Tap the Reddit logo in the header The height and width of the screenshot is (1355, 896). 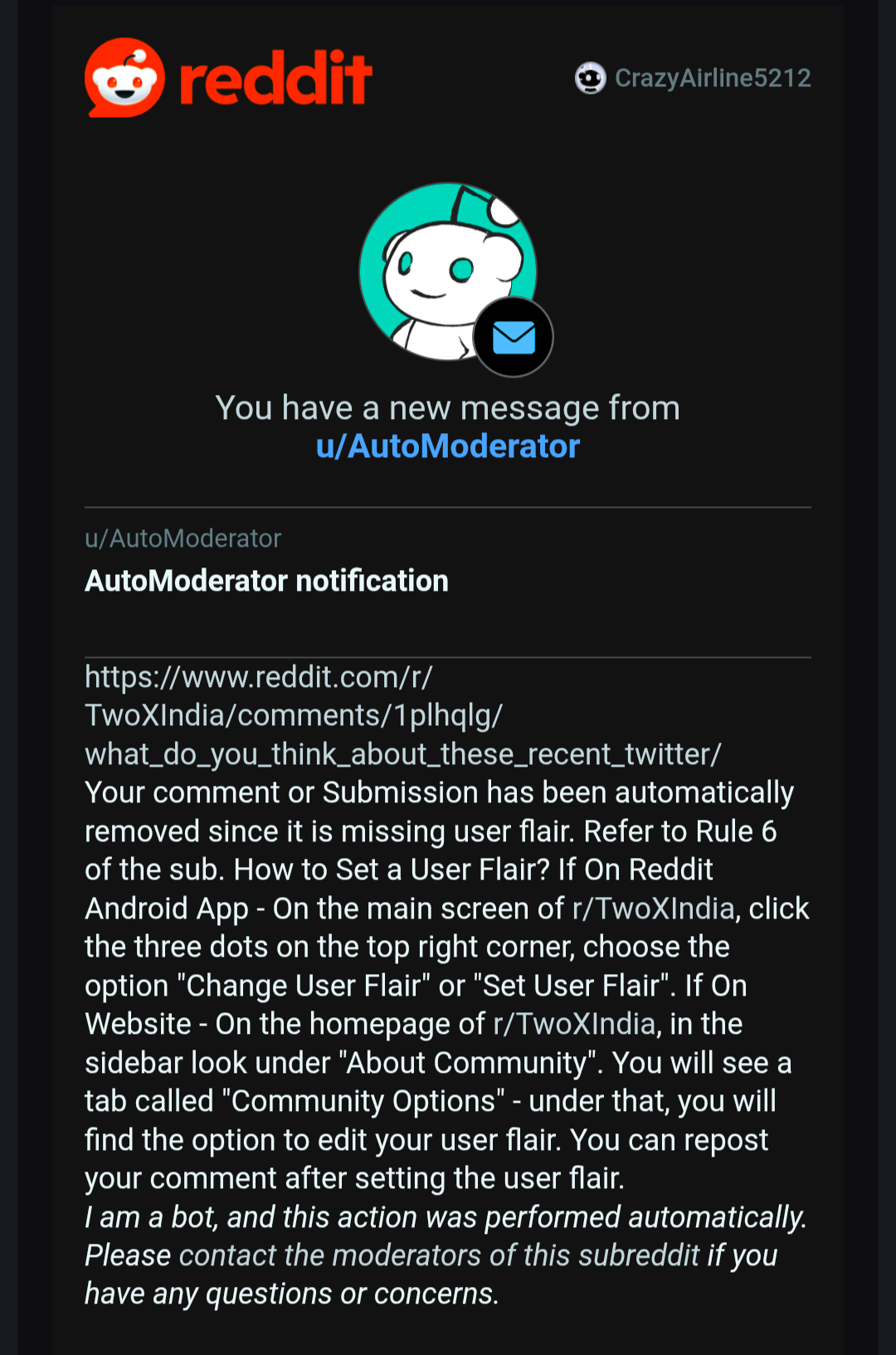(229, 78)
